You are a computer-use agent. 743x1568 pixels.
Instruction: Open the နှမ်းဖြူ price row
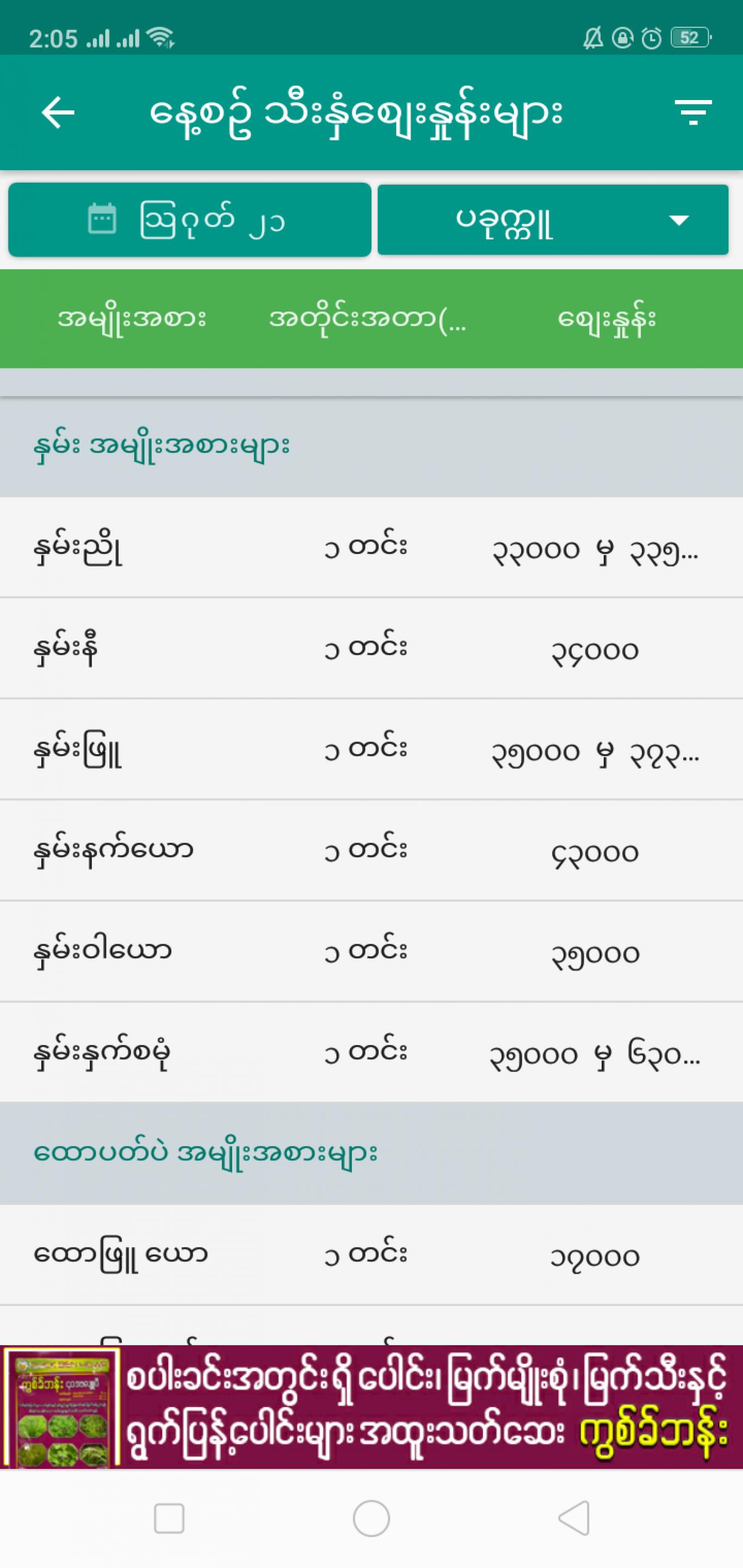click(371, 749)
